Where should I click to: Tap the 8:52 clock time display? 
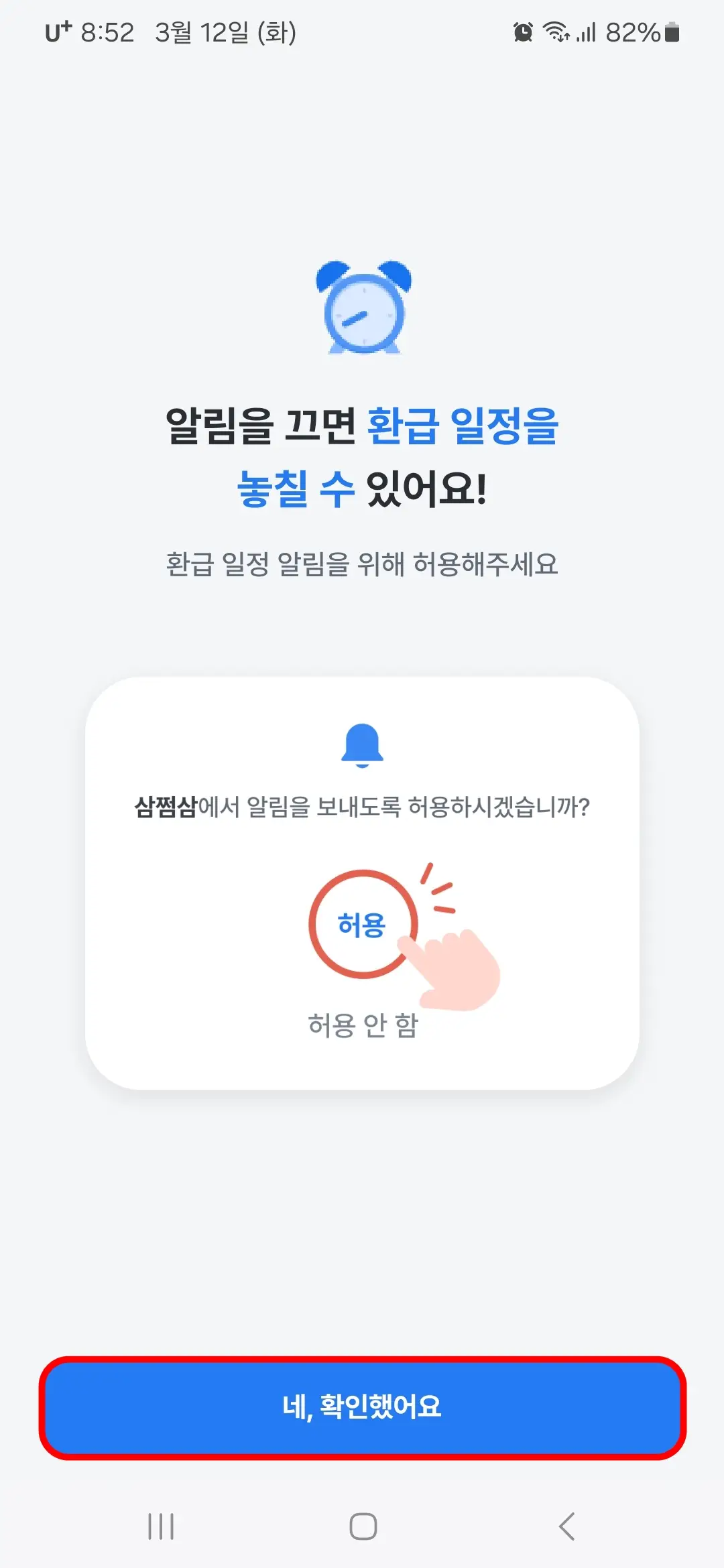(x=107, y=30)
